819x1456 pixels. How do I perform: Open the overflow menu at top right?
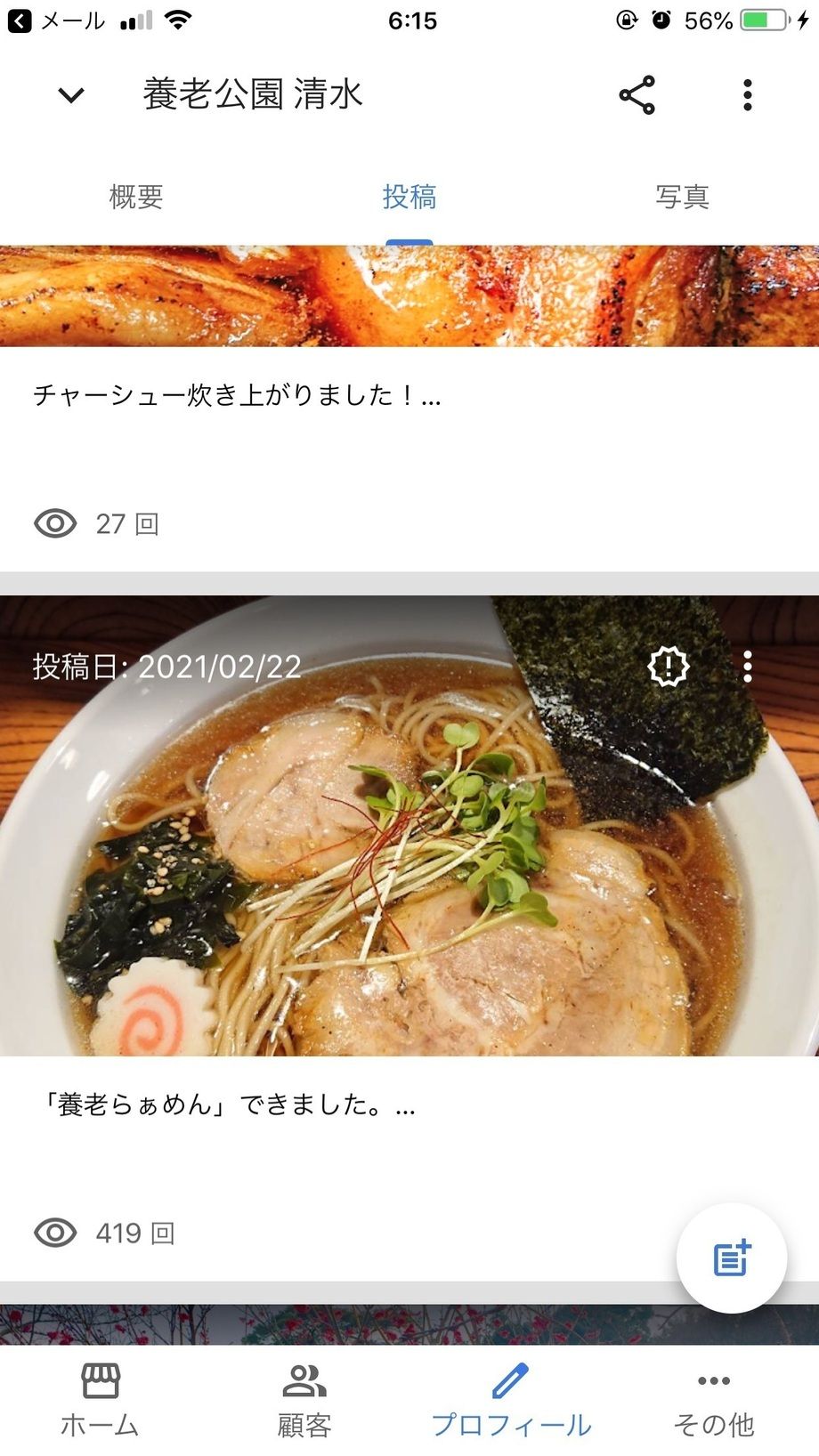[748, 94]
